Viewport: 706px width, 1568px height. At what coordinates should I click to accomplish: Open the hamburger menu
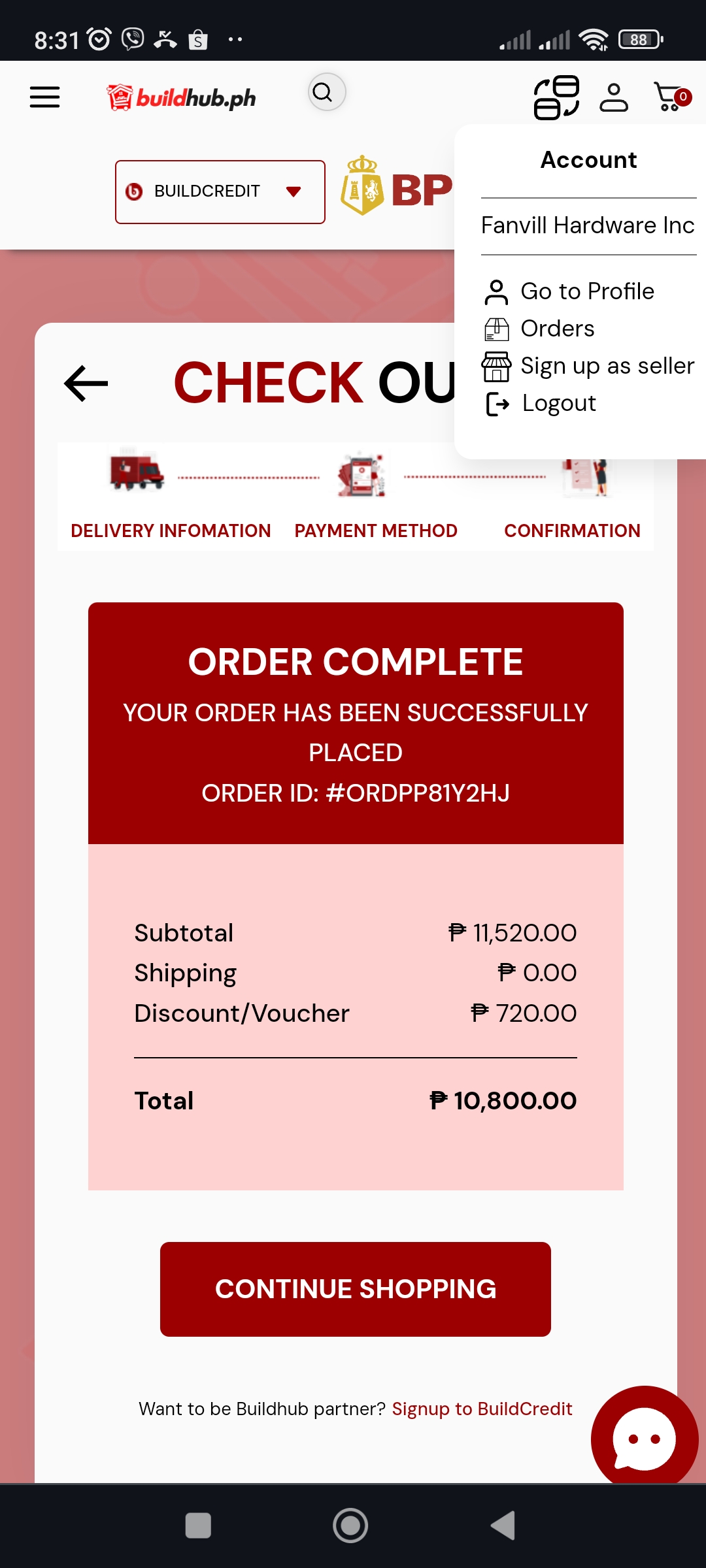point(44,97)
